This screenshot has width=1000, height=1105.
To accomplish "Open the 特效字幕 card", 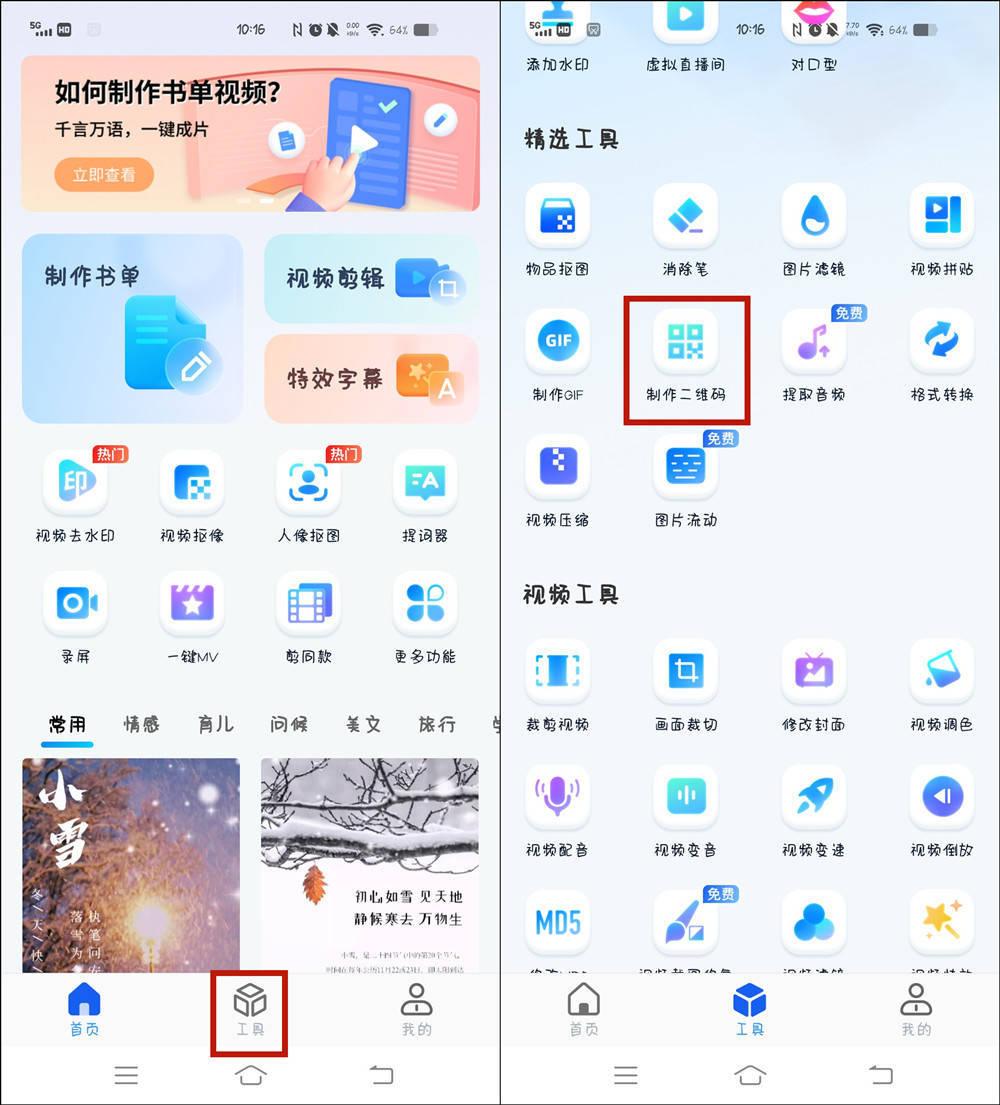I will [x=371, y=378].
